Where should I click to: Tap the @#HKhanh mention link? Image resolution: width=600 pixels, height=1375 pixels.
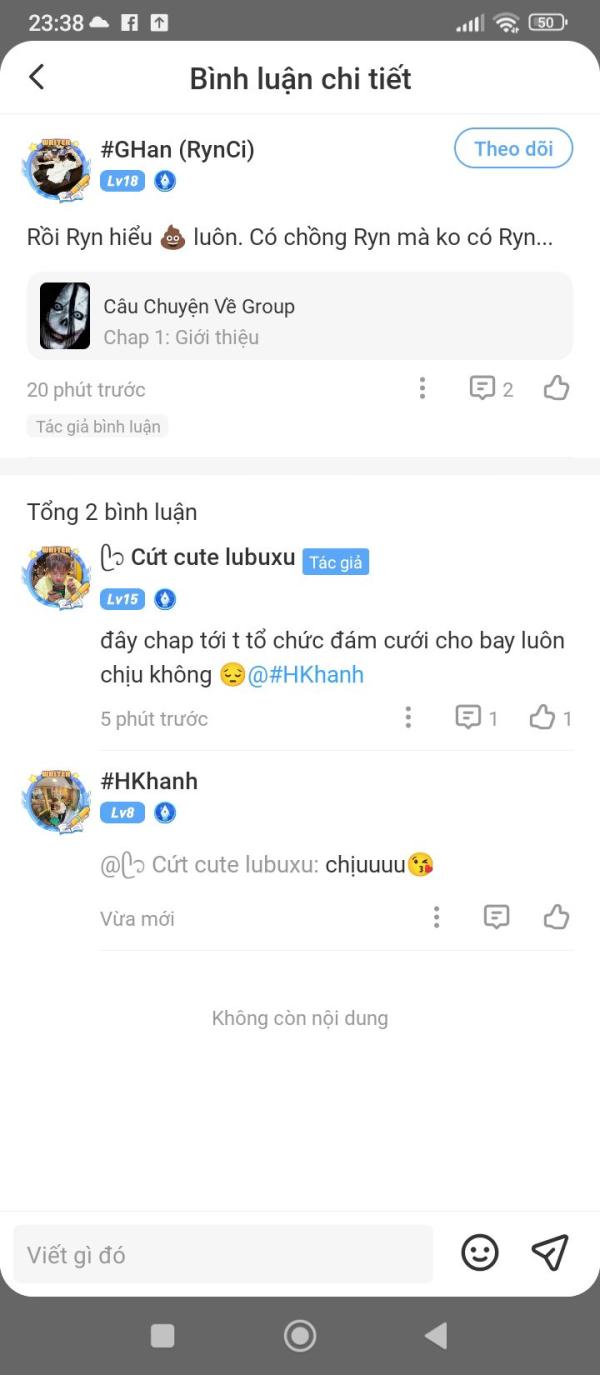[306, 675]
